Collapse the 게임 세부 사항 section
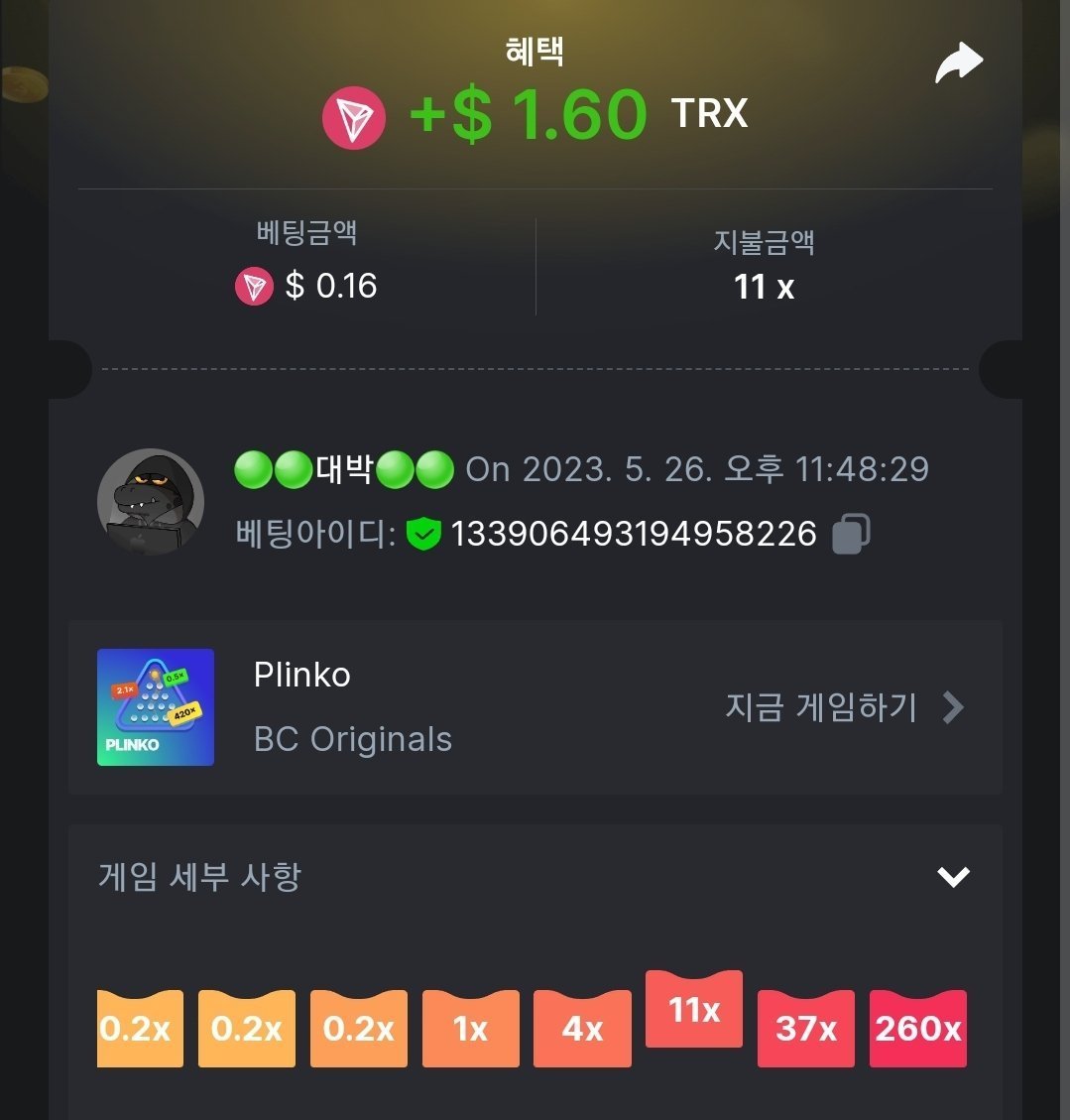Image resolution: width=1070 pixels, height=1120 pixels. (x=953, y=877)
